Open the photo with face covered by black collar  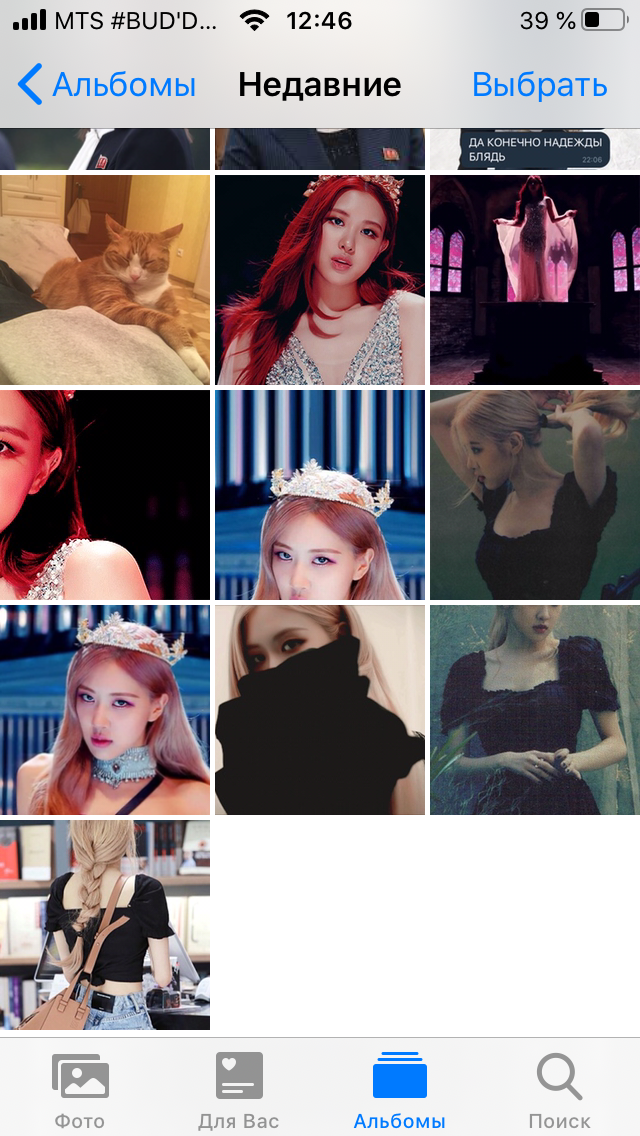(320, 710)
